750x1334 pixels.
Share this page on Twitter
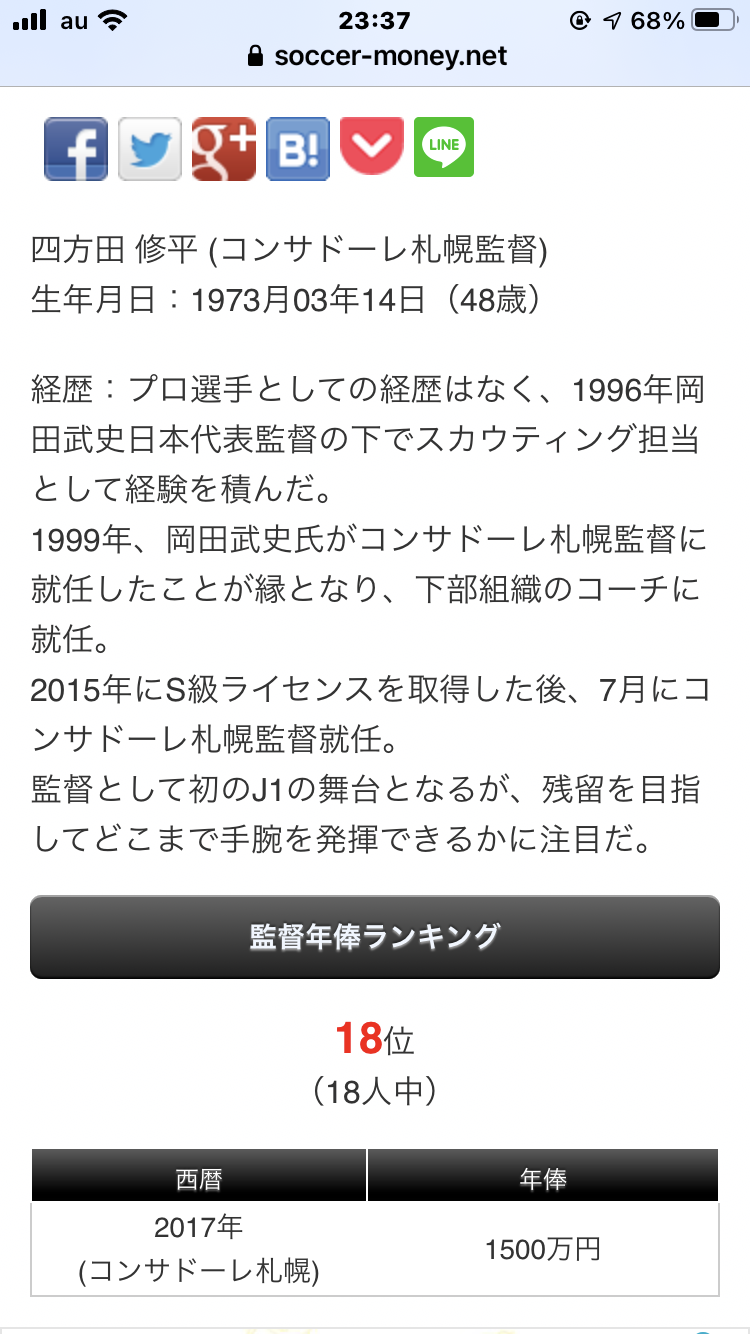click(x=150, y=149)
